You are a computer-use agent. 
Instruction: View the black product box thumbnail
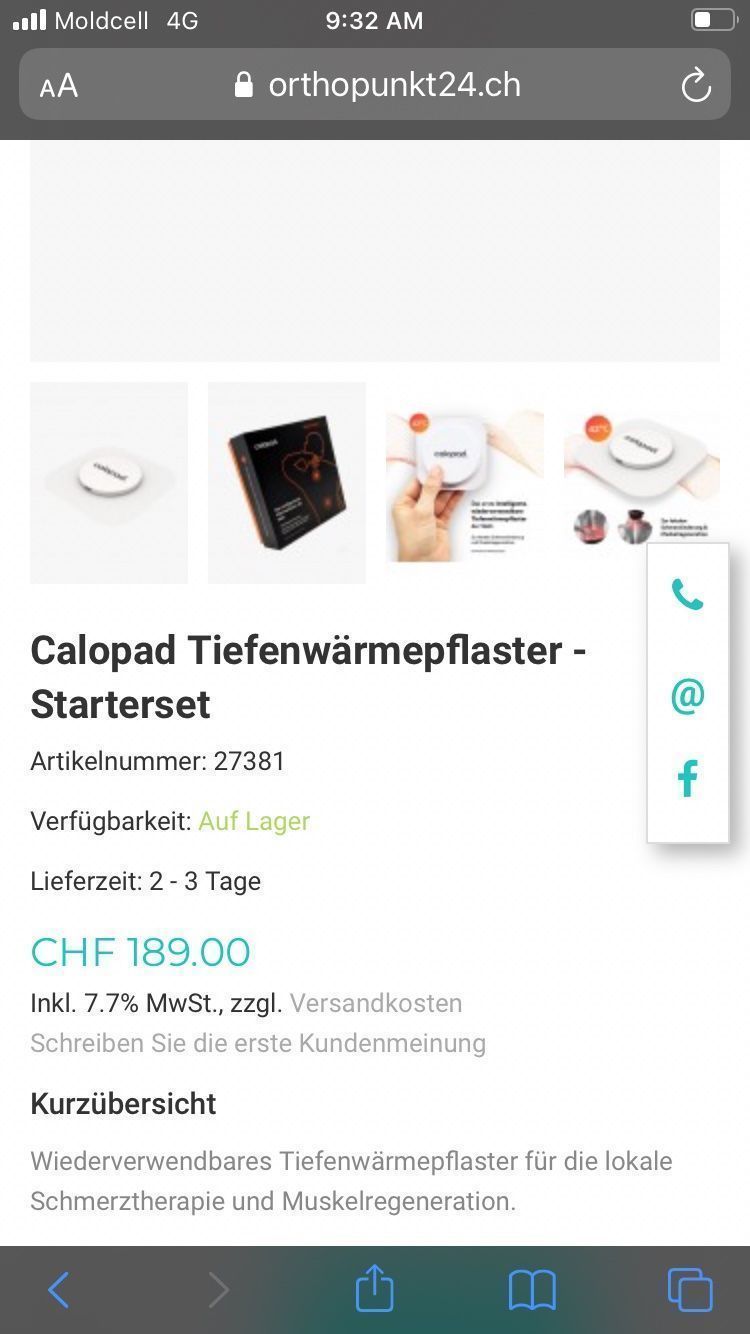pos(287,482)
